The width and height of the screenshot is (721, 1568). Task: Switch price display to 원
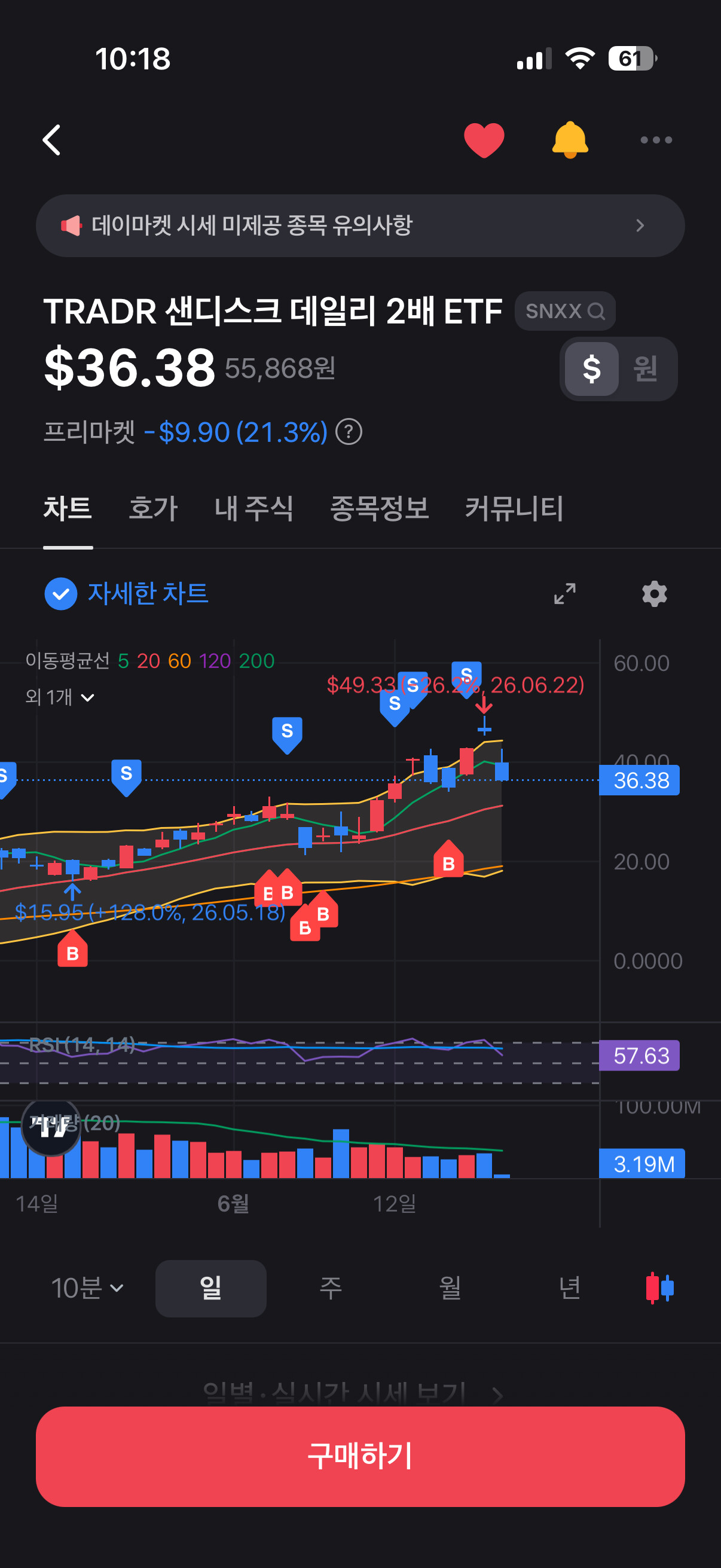coord(646,369)
